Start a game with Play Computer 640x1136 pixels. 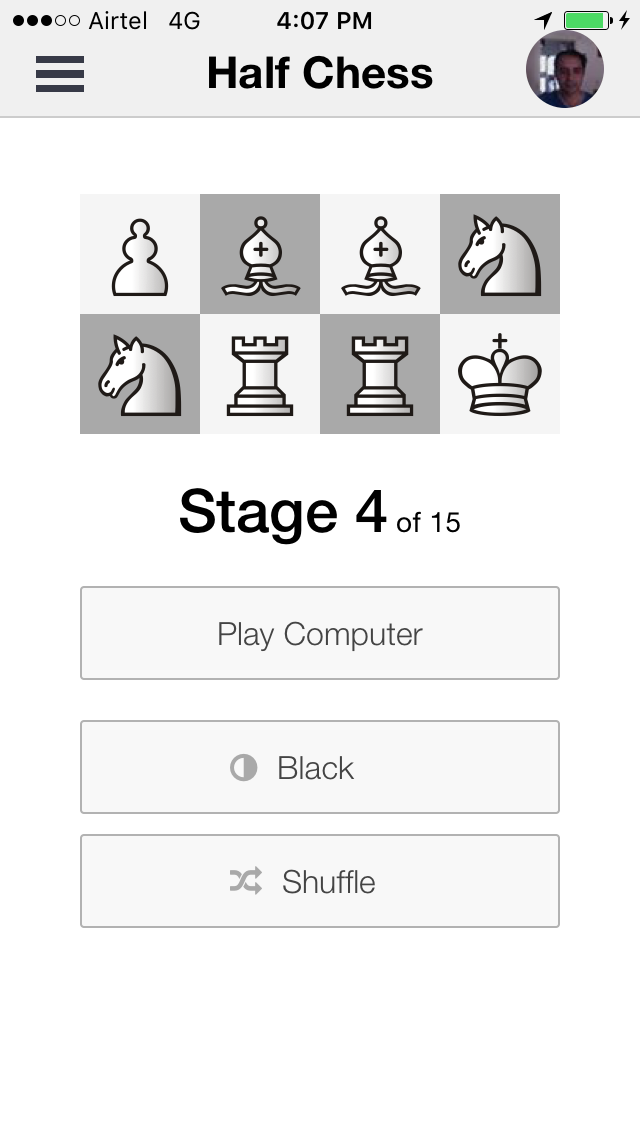tap(320, 634)
